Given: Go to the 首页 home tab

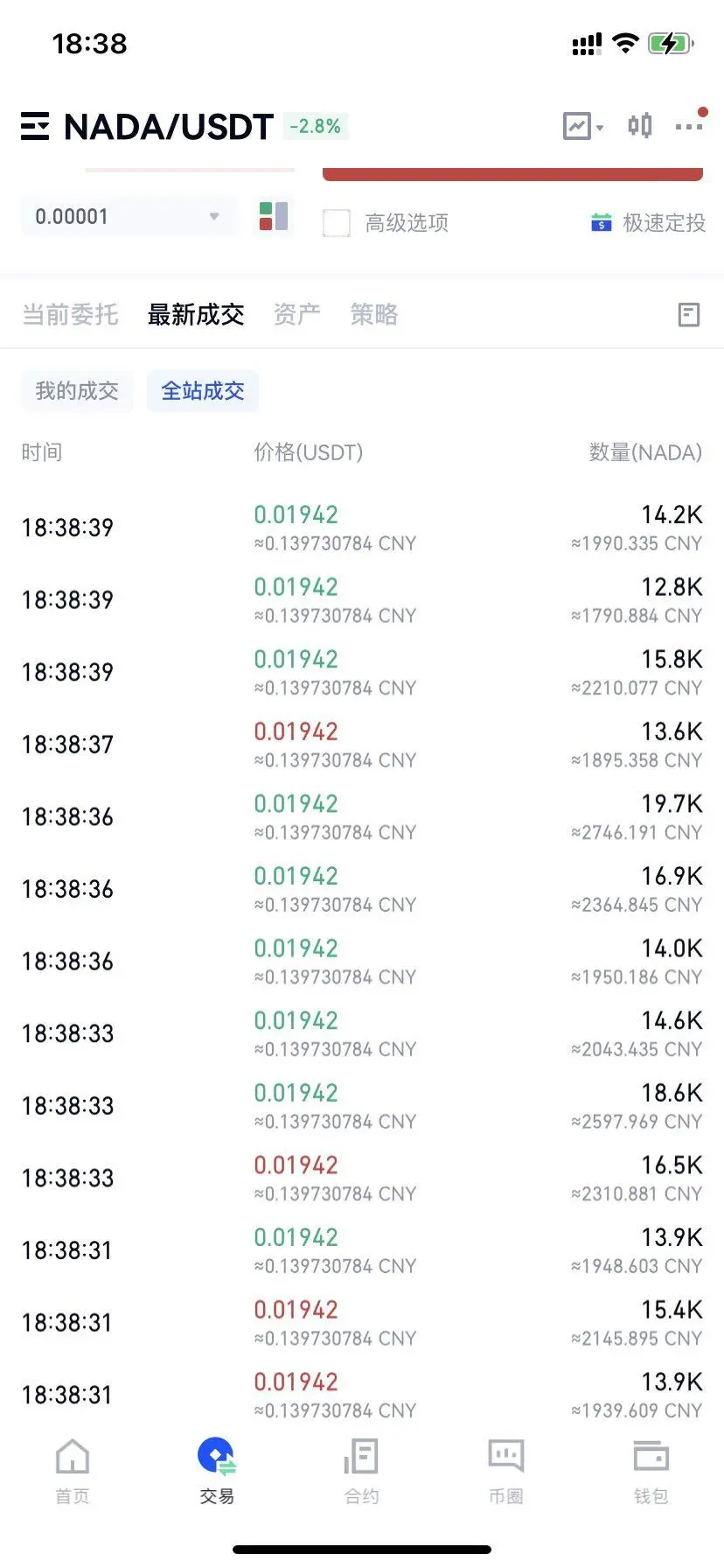Looking at the screenshot, I should (x=73, y=1472).
